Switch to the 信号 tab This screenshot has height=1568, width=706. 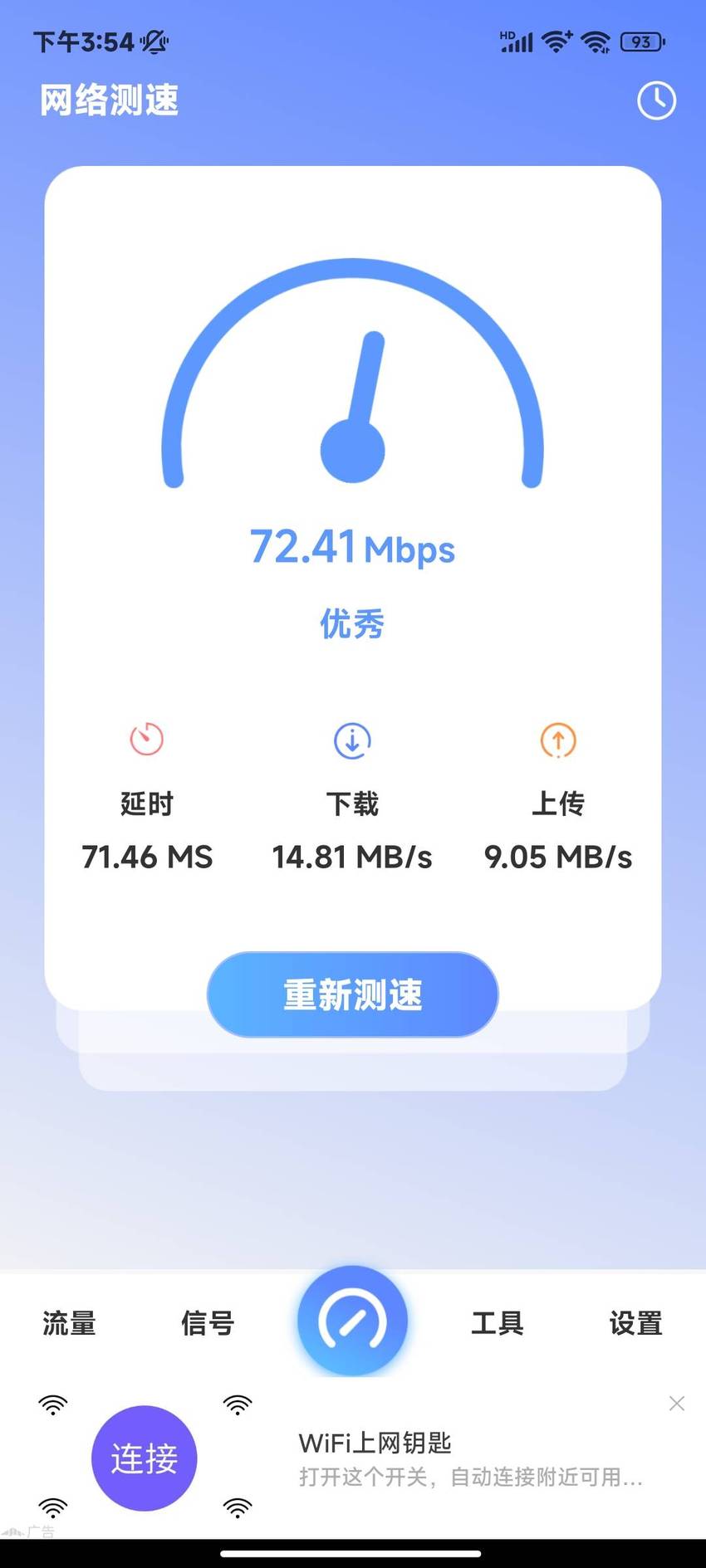coord(208,1323)
